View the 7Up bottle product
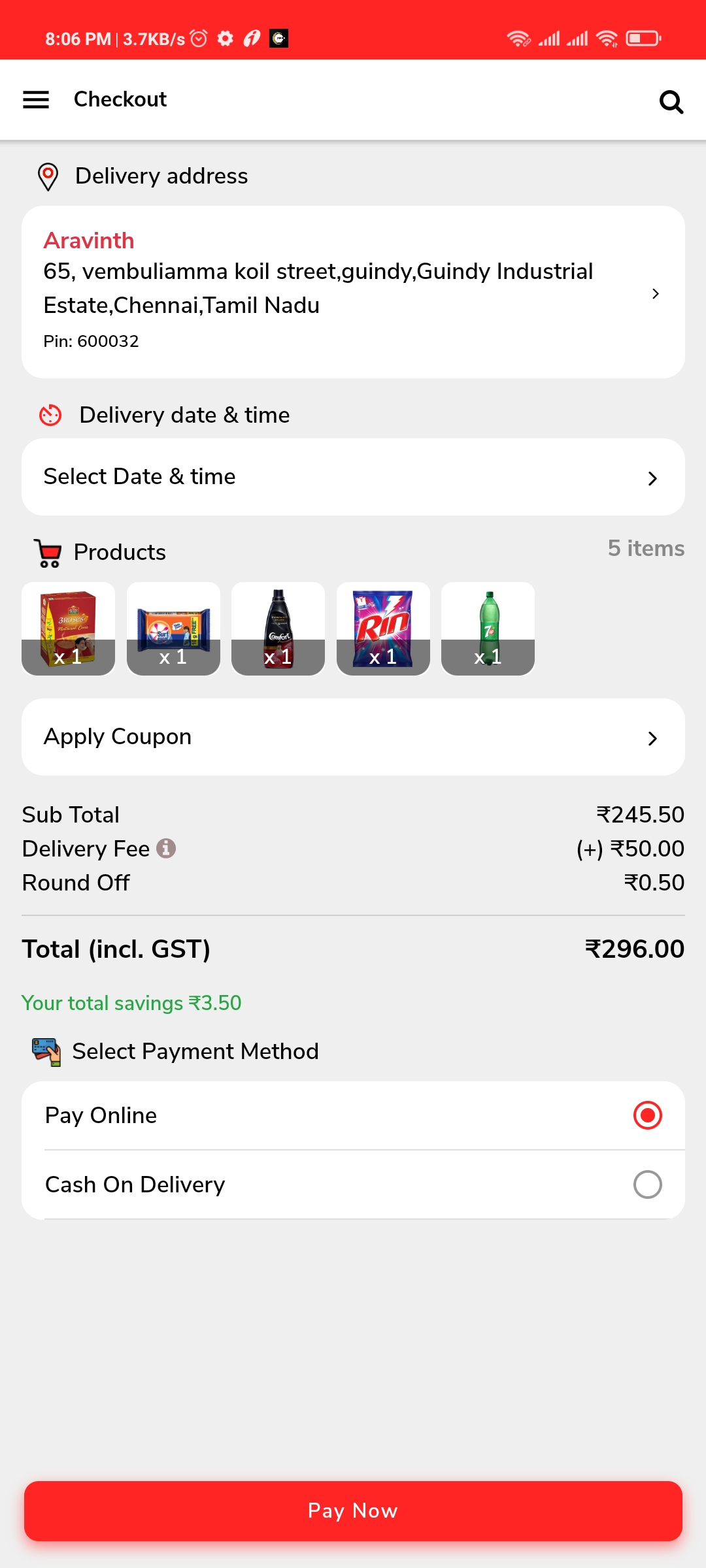Viewport: 706px width, 1568px height. coord(488,629)
